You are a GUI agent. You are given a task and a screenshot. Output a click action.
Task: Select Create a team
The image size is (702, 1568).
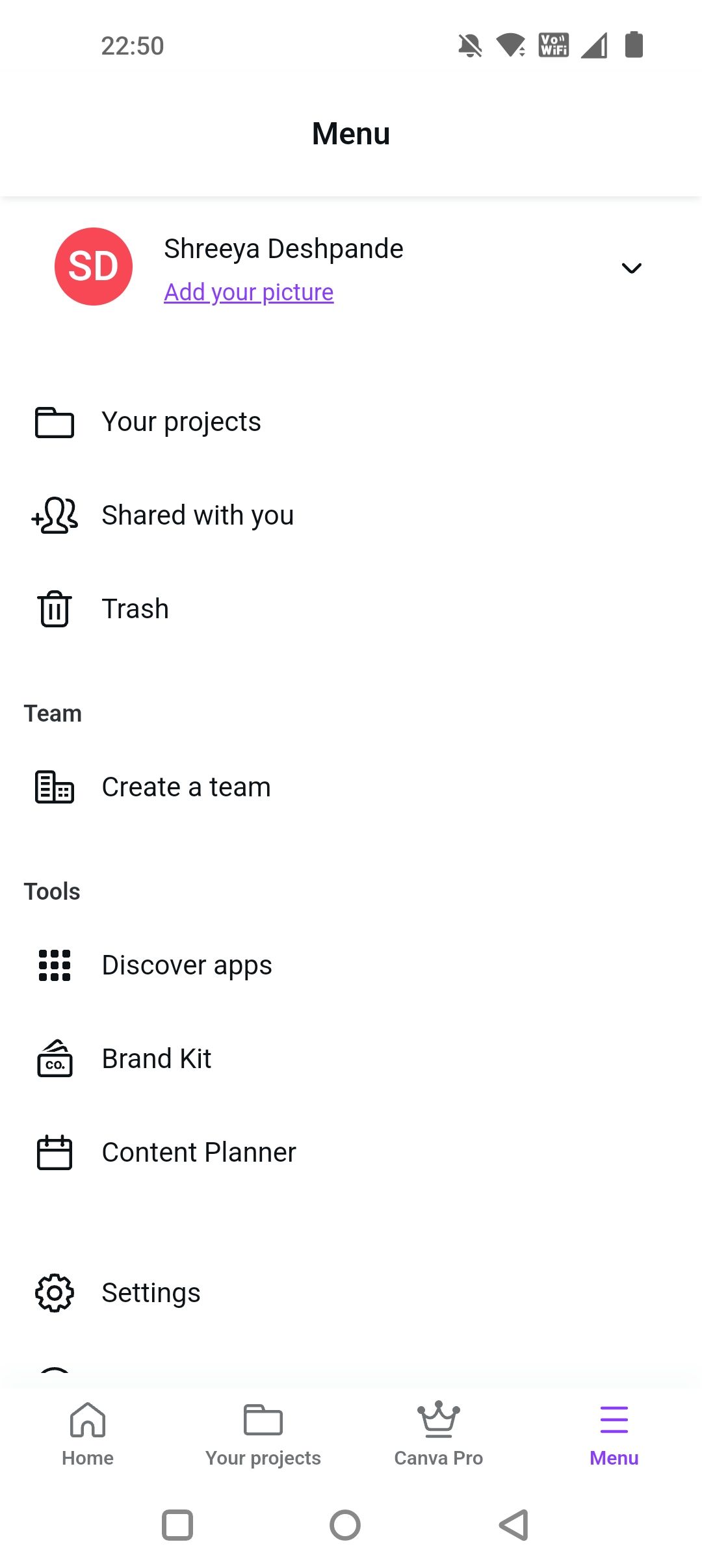[186, 787]
